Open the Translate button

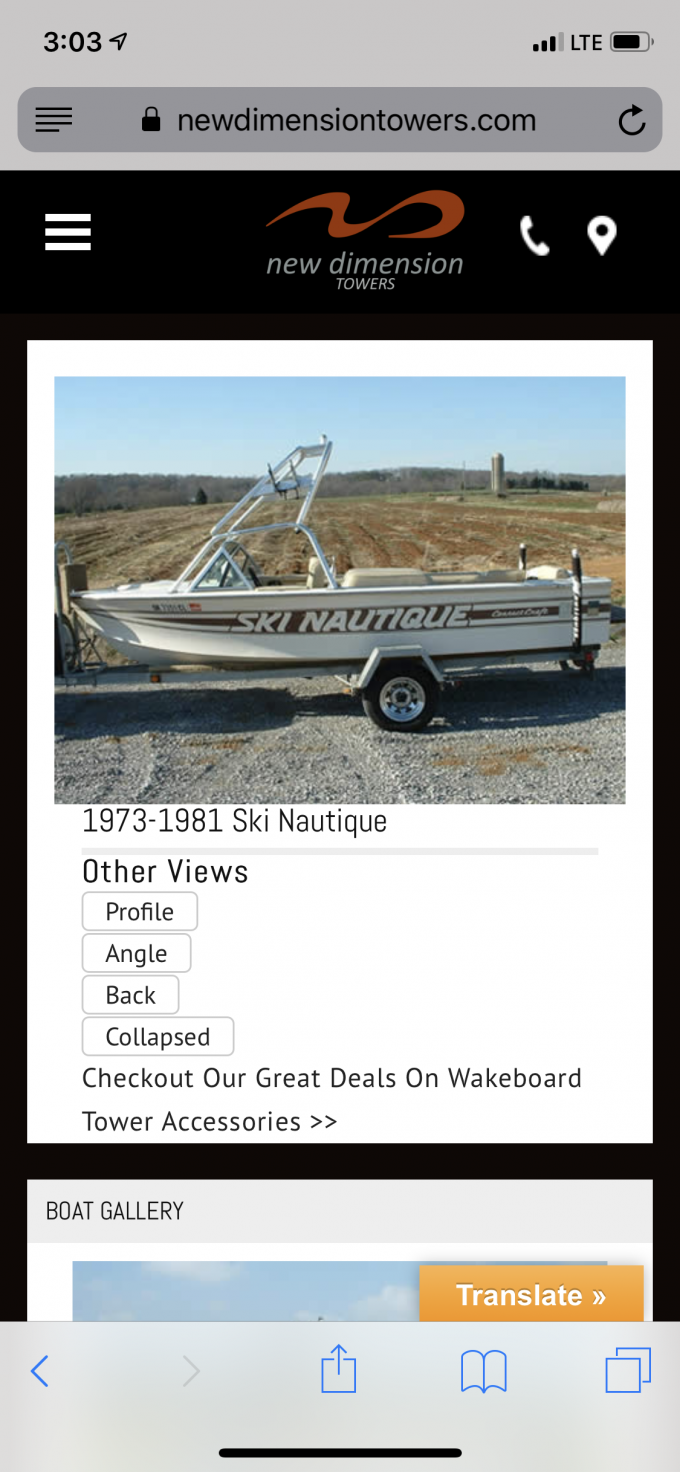coord(531,1295)
